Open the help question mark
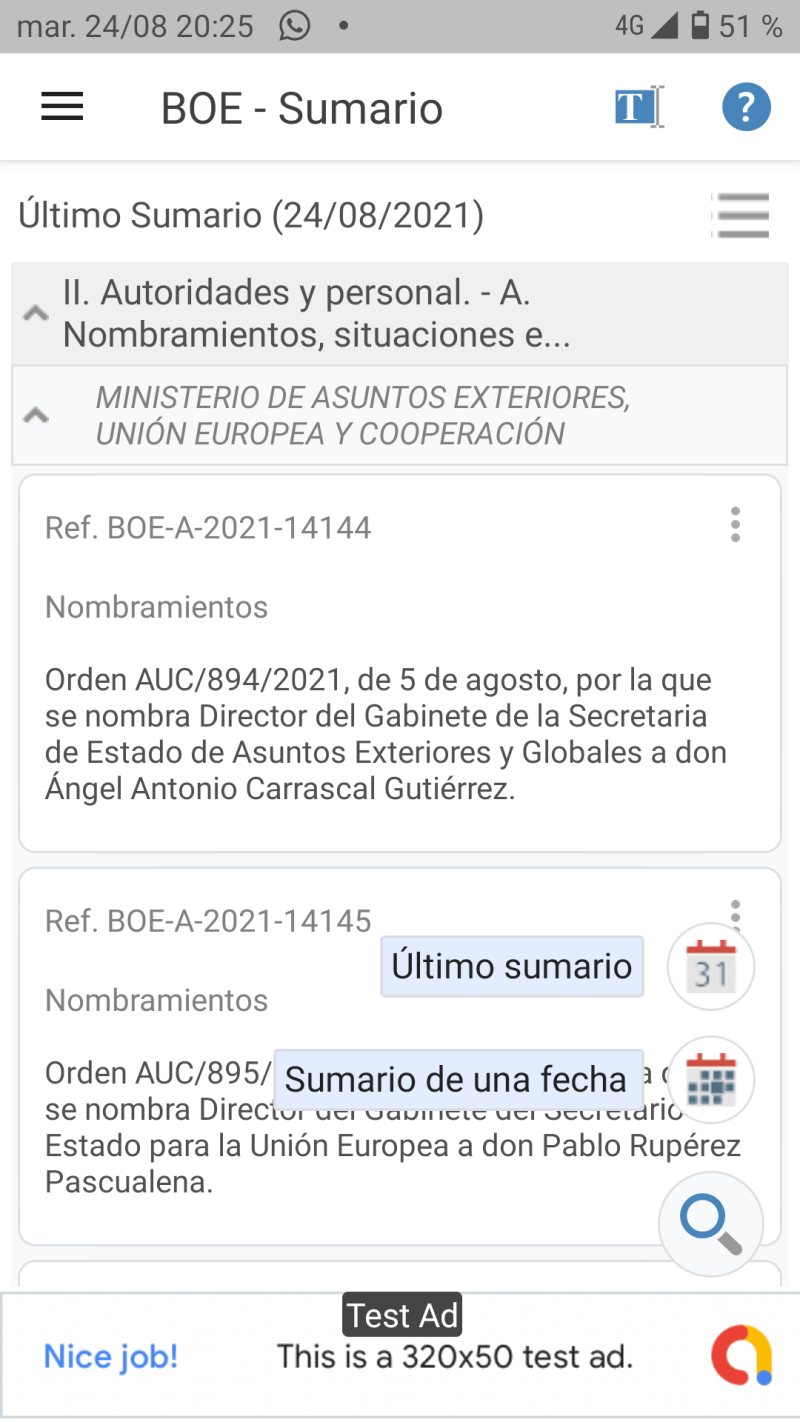Screen dimensions: 800x1422 click(746, 107)
